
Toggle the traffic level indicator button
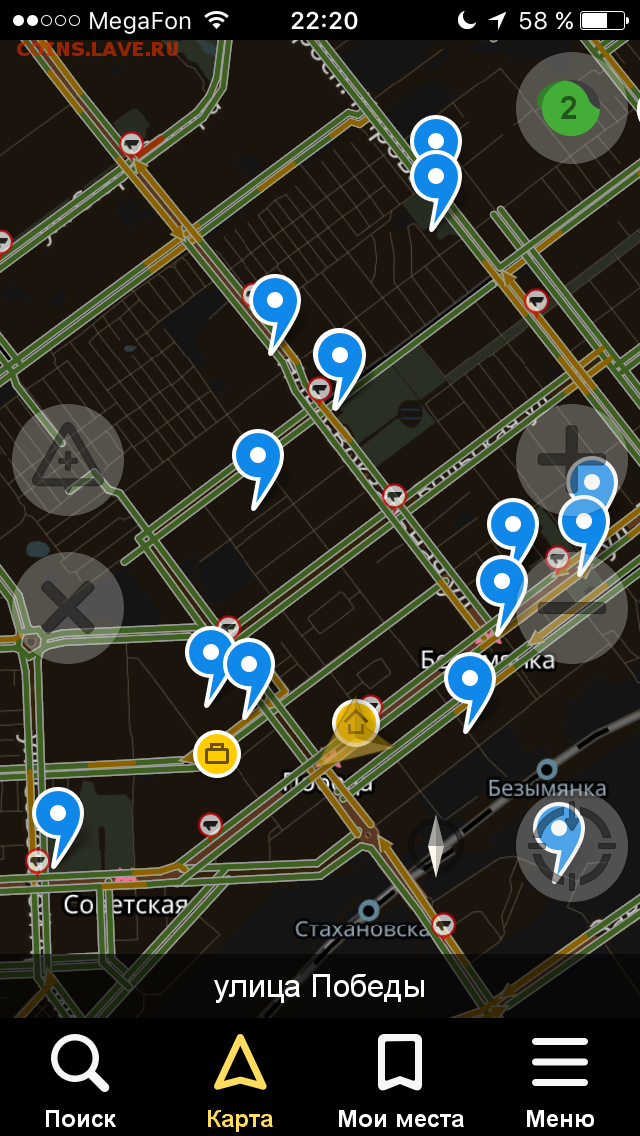tap(571, 108)
